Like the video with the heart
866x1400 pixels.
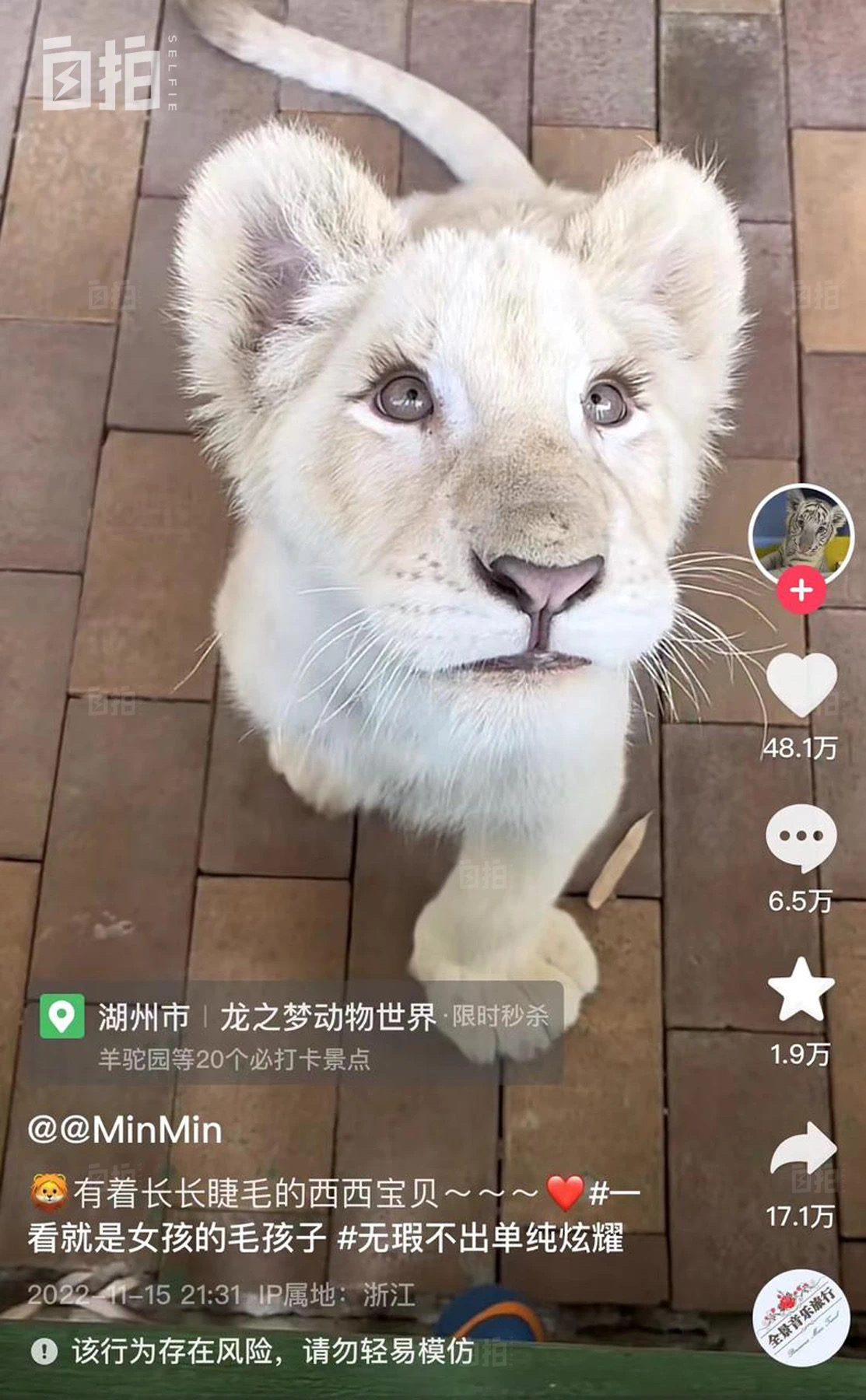pos(801,684)
